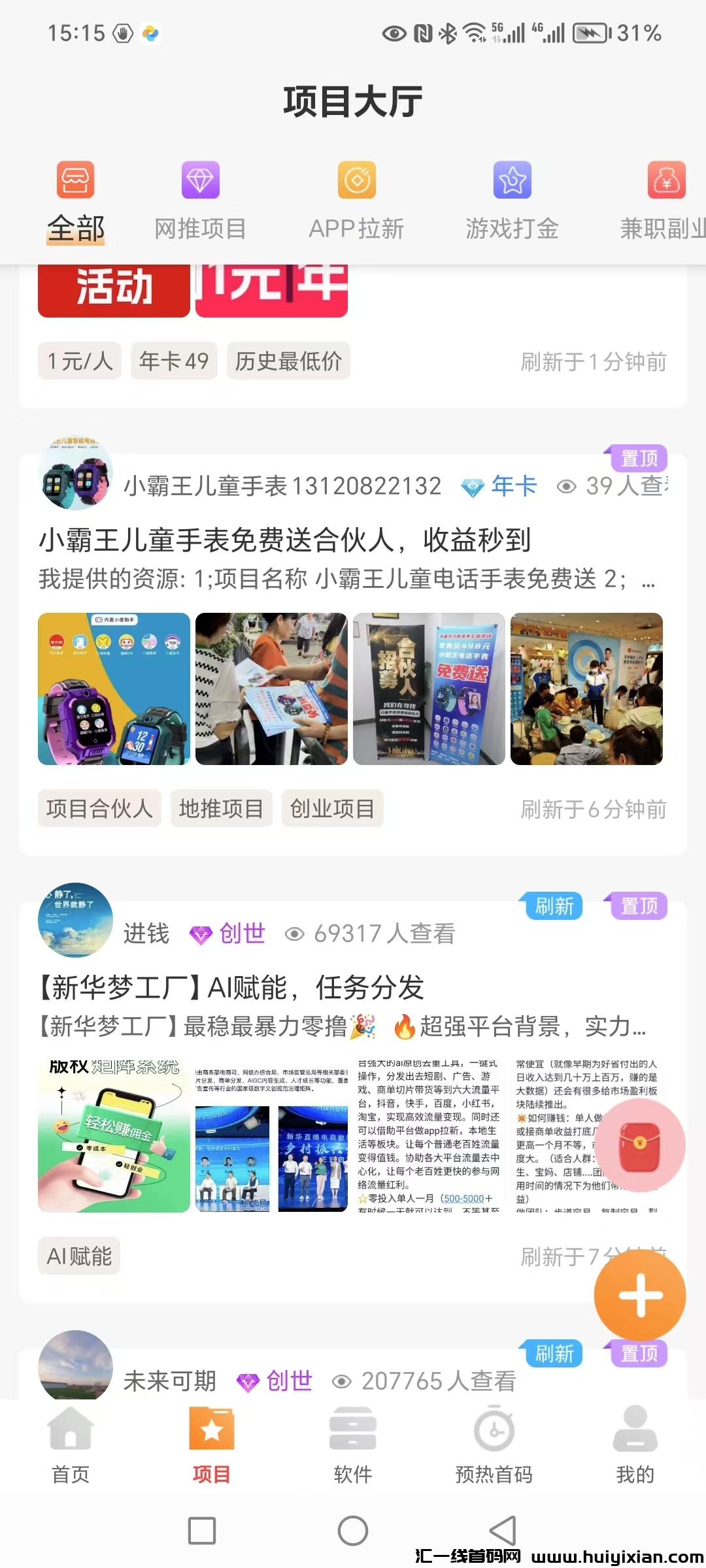Open the 我的 profile tab
The width and height of the screenshot is (706, 1568).
(x=635, y=1443)
